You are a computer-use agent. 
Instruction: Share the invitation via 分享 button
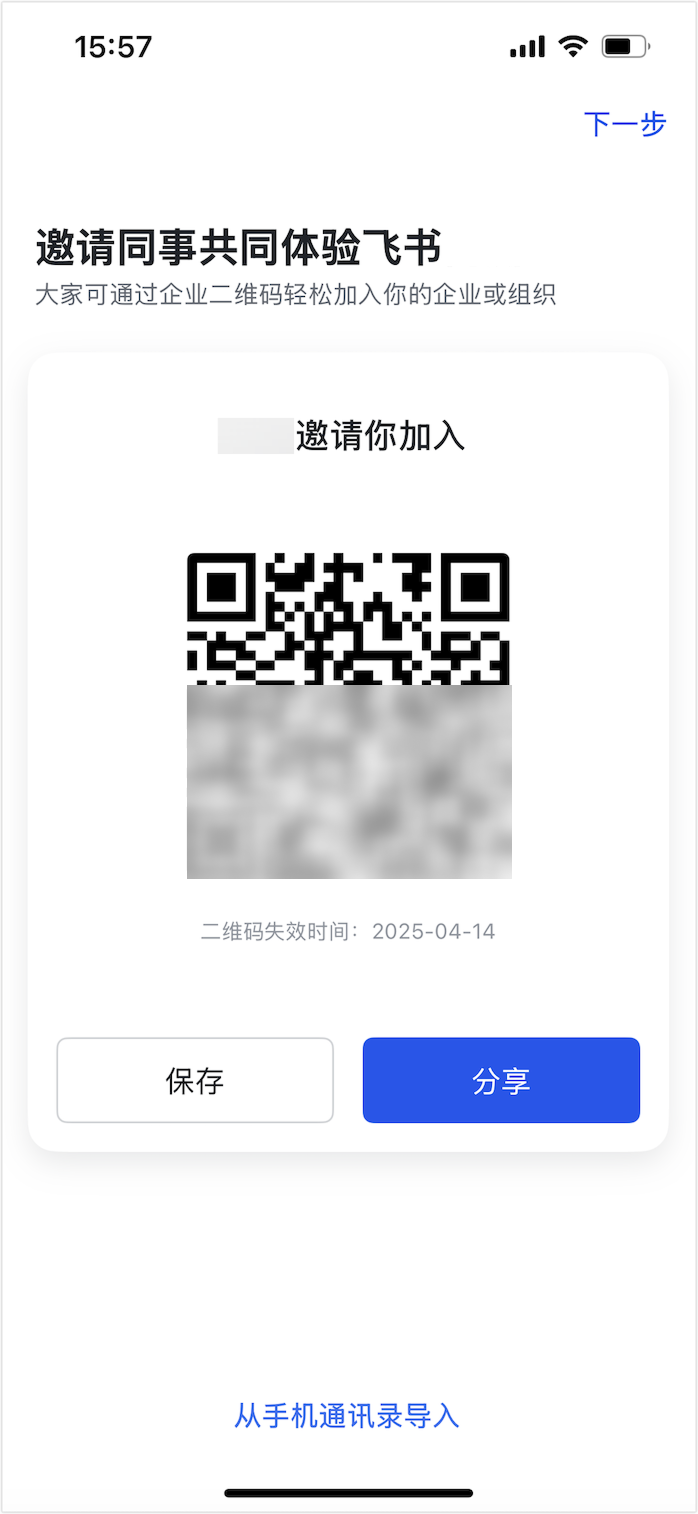(x=501, y=1080)
